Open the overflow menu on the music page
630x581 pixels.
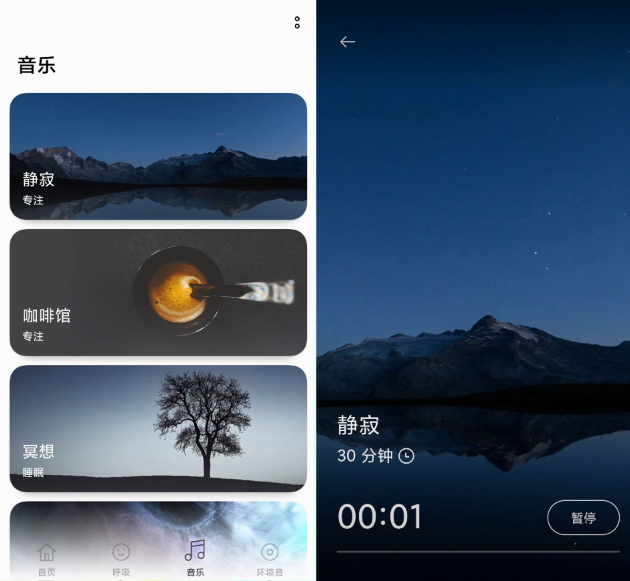click(297, 22)
